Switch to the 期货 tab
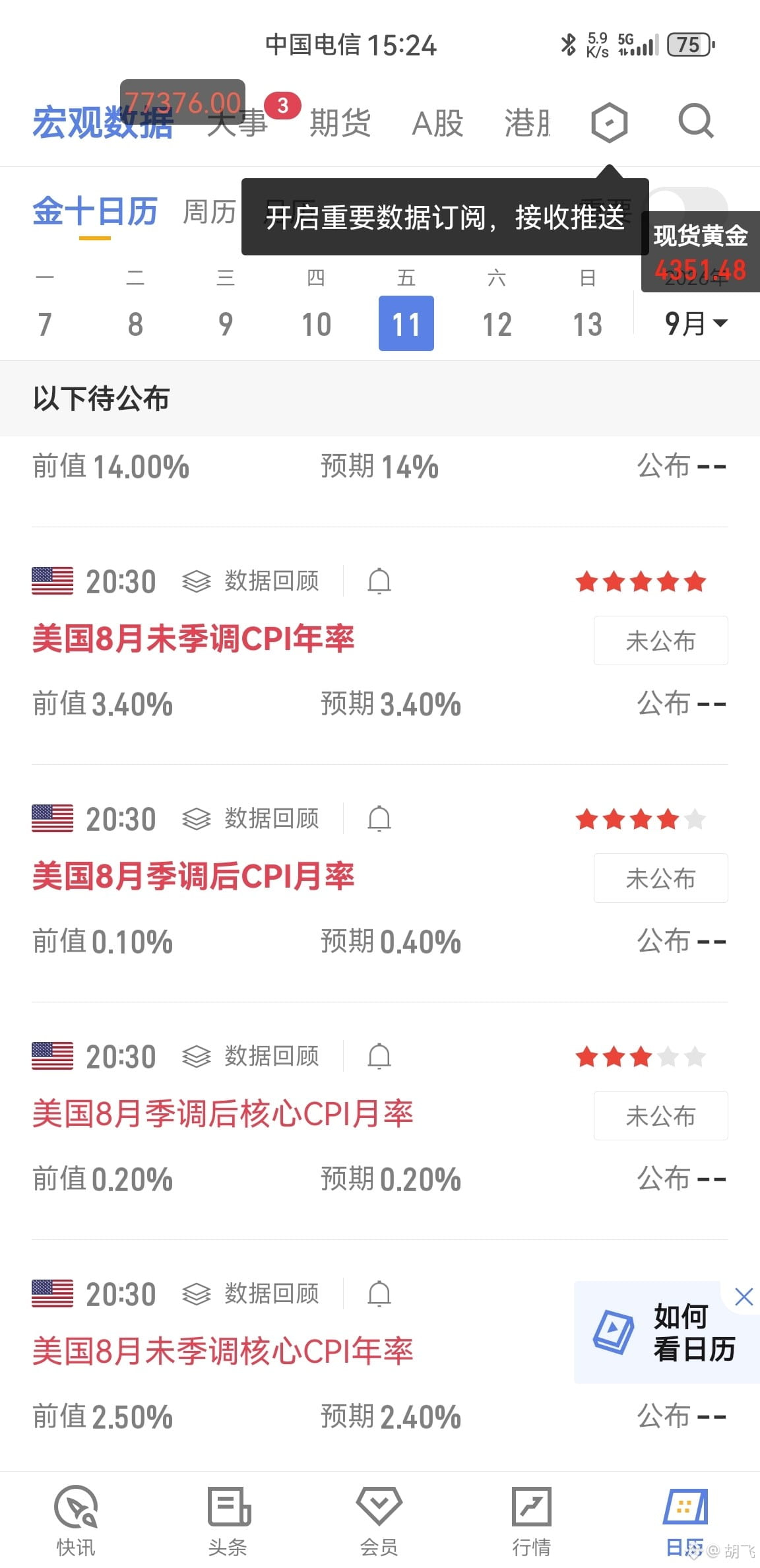This screenshot has width=760, height=1568. 340,123
